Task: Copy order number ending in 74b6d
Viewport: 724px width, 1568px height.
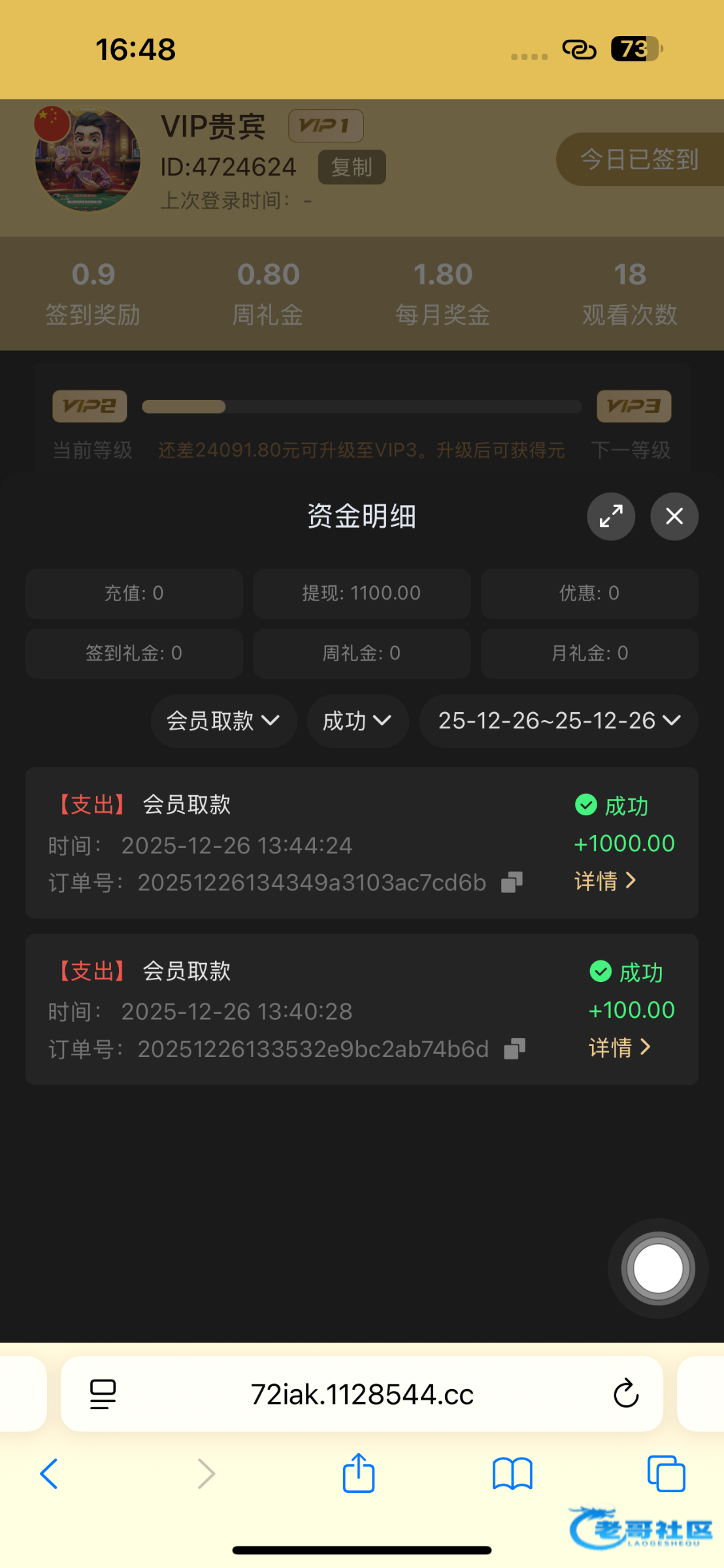Action: [x=514, y=1049]
